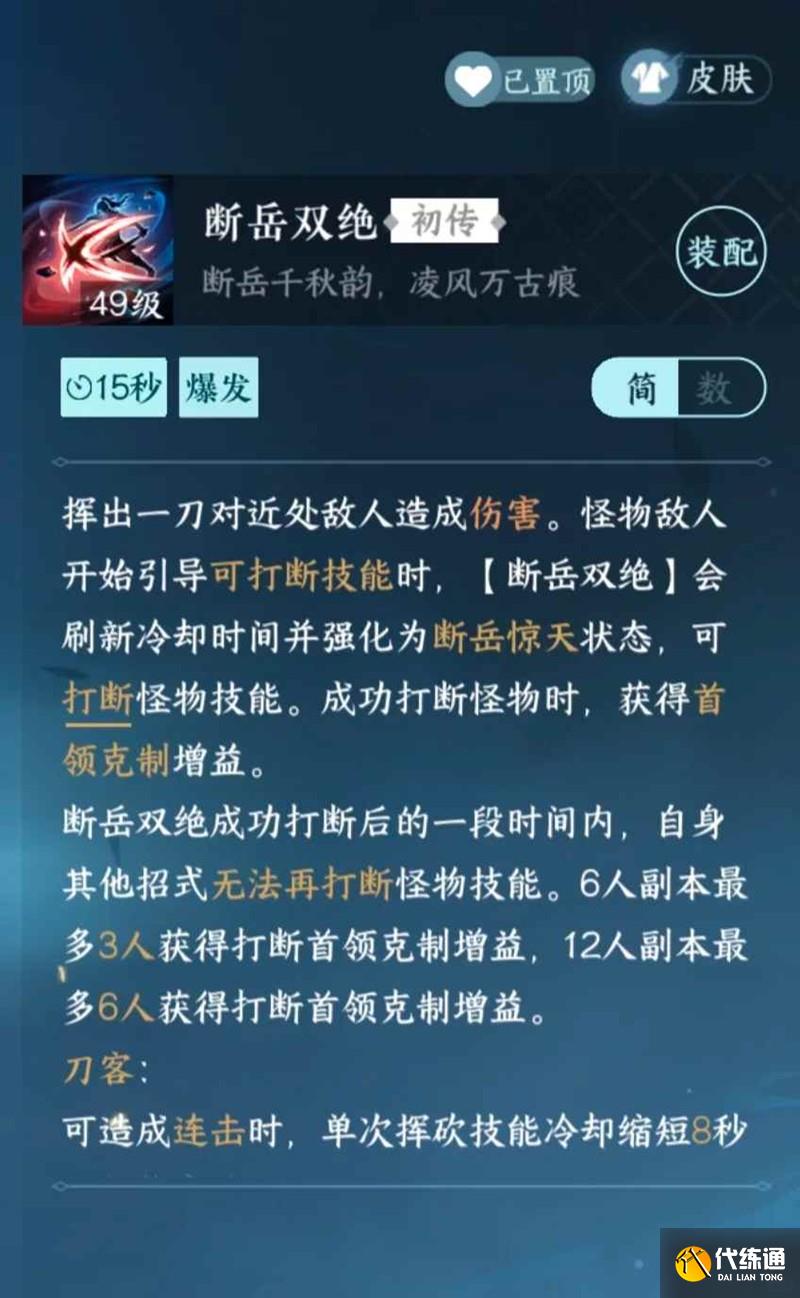This screenshot has width=800, height=1298.
Task: Tap the 已置顶 pin button
Action: click(x=520, y=80)
